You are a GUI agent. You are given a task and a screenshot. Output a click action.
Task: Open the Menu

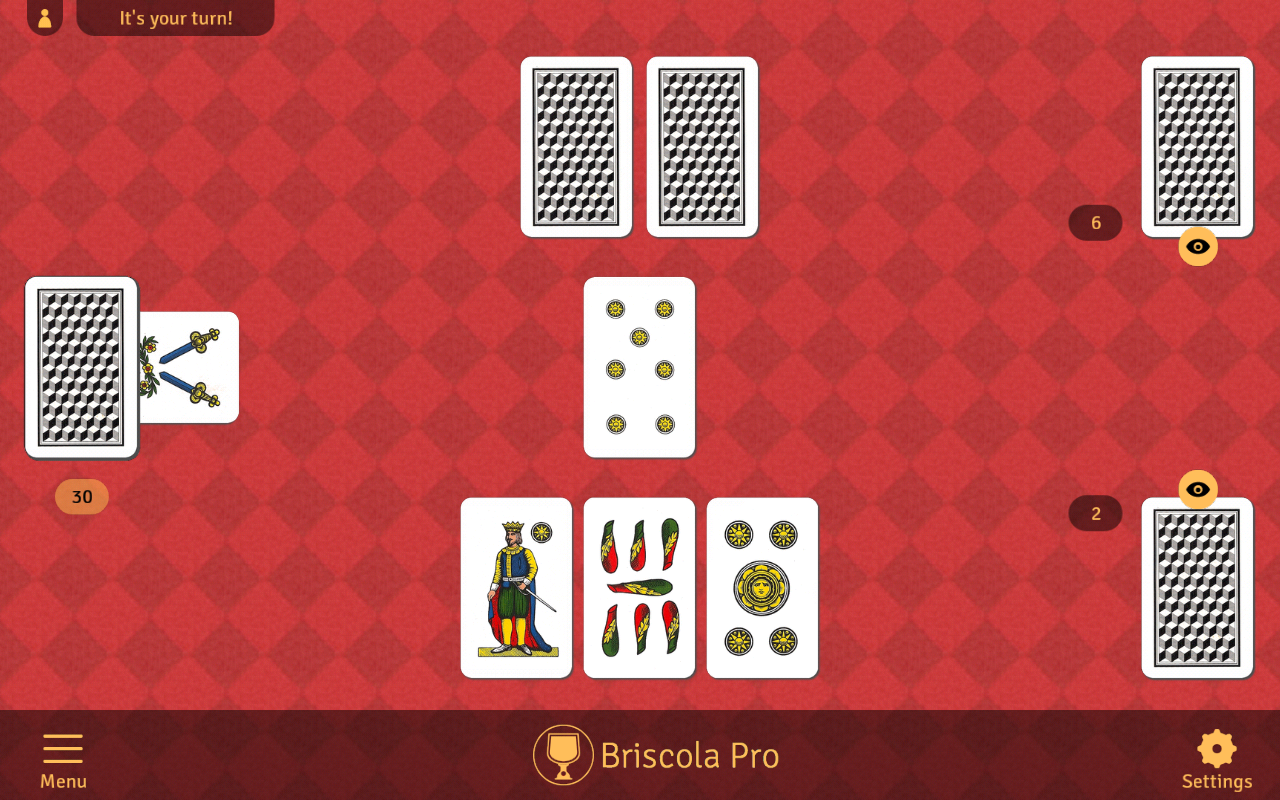pos(63,760)
